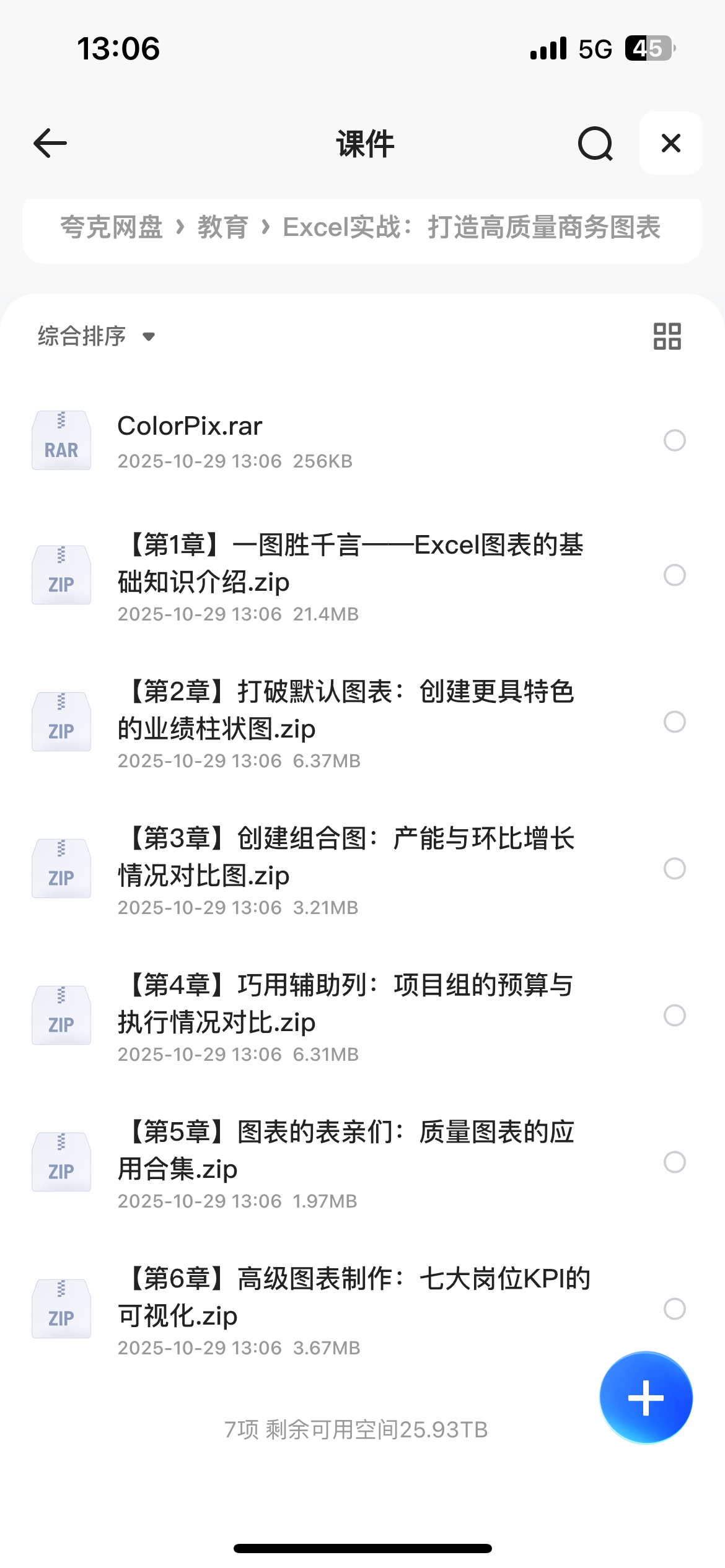
Task: Select the 第2章 zip file circle
Action: tap(674, 721)
